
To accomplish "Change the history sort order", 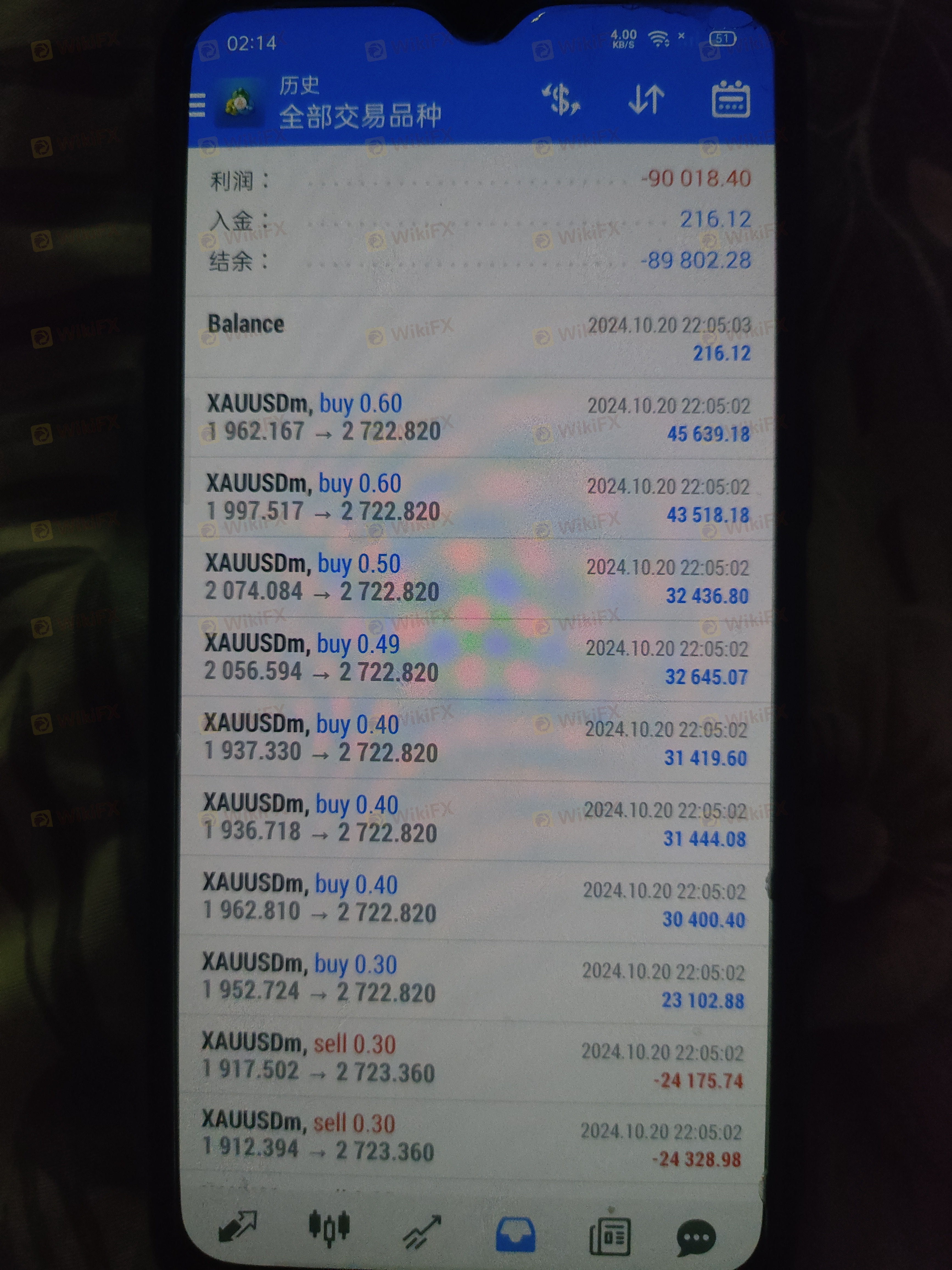I will [646, 99].
